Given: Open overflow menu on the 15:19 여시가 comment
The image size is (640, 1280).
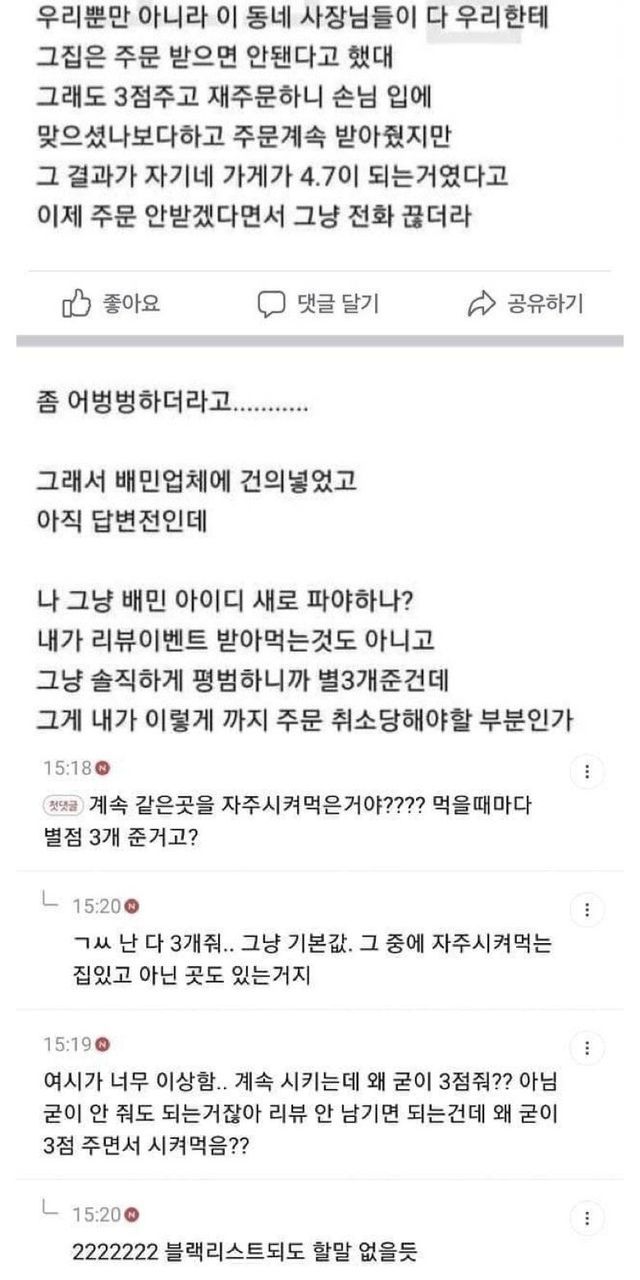Looking at the screenshot, I should coord(587,1049).
